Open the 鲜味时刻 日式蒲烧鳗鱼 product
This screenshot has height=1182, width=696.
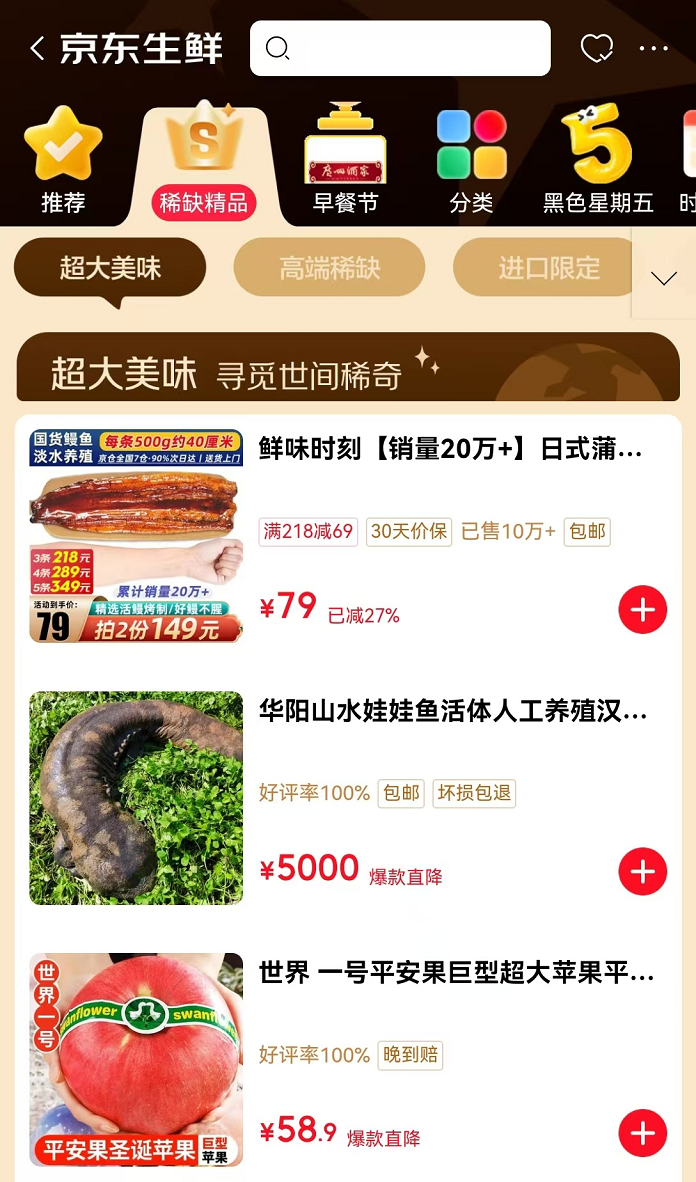pyautogui.click(x=450, y=450)
